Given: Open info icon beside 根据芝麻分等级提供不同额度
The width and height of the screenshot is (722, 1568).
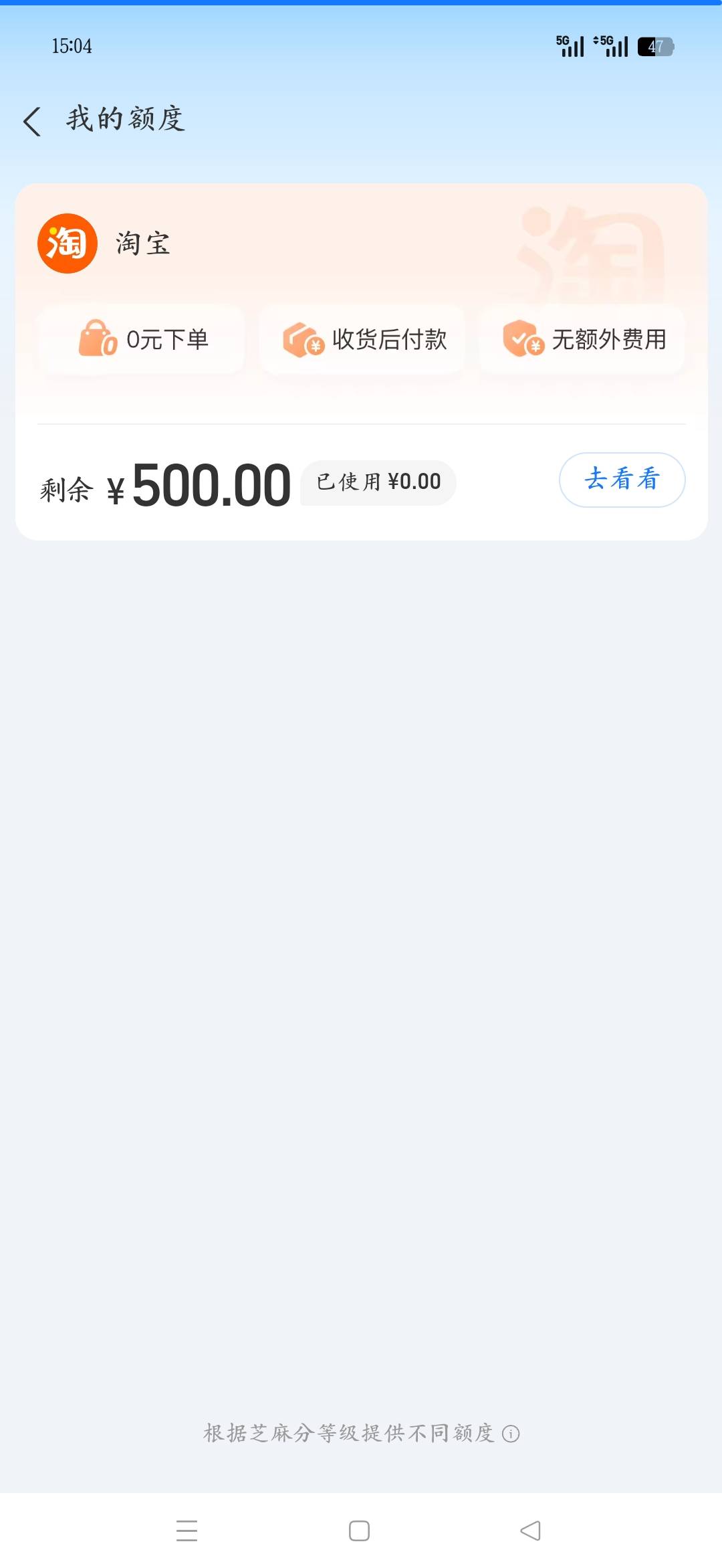Looking at the screenshot, I should click(511, 1434).
